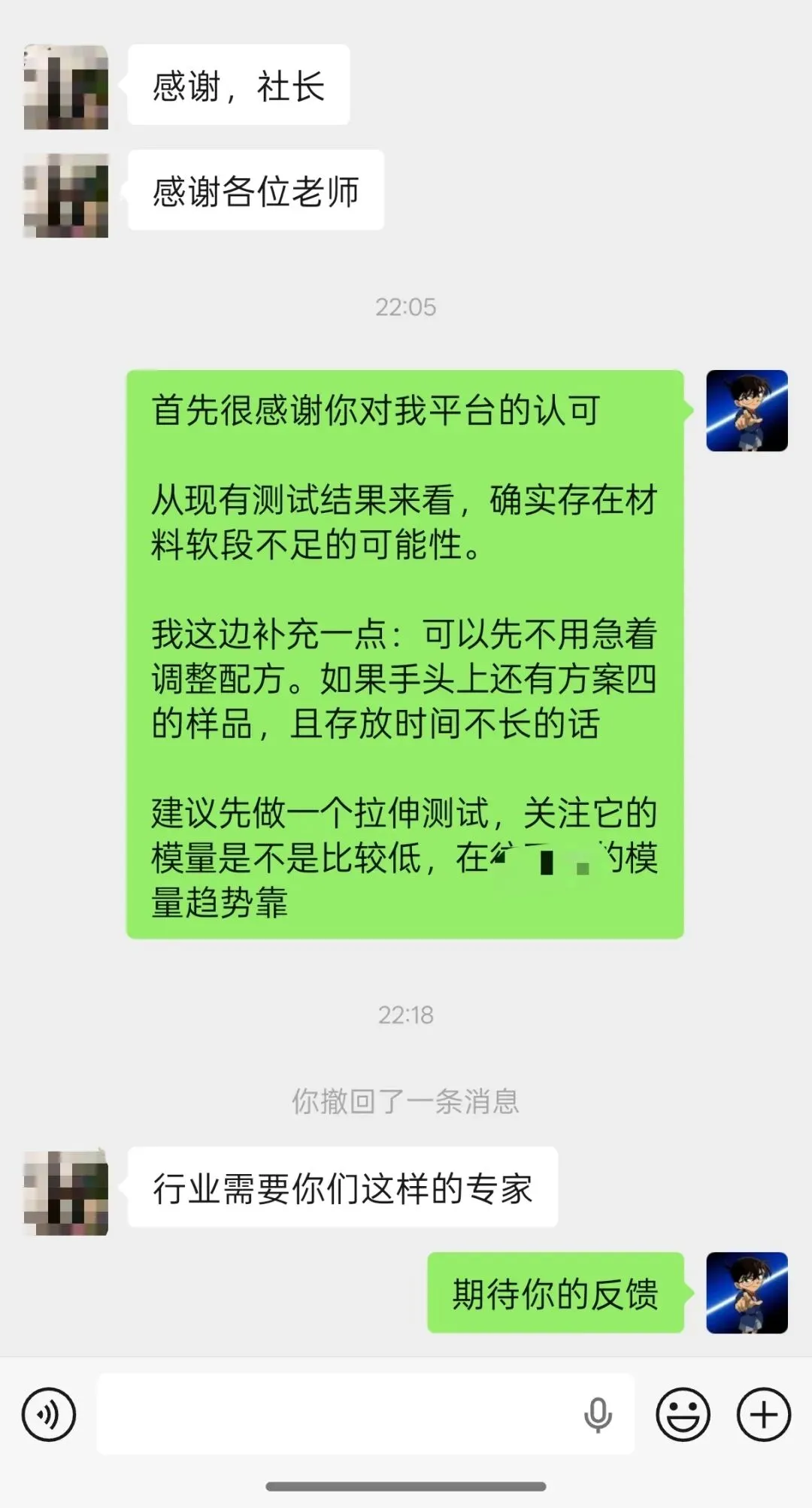Open the plus attachment menu

pyautogui.click(x=763, y=1415)
